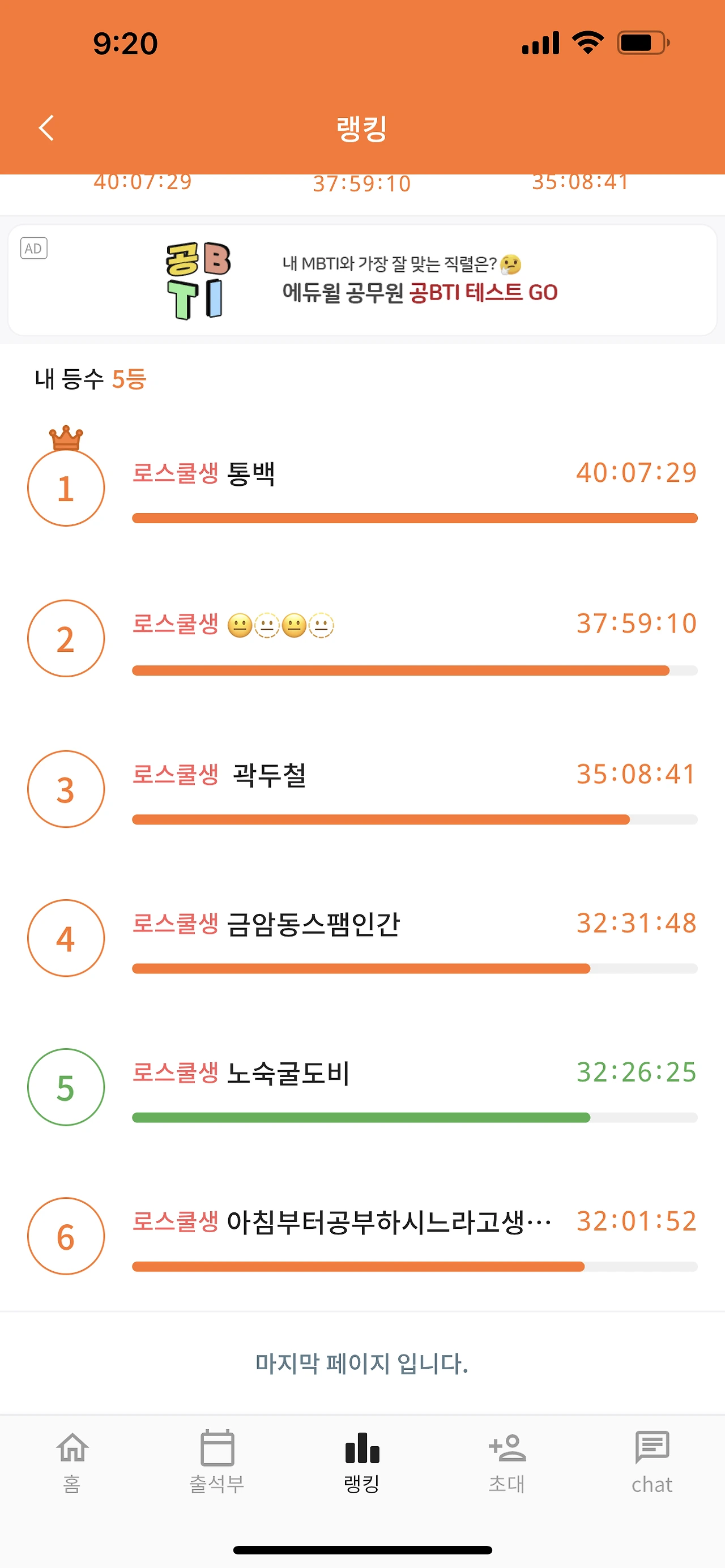725x1568 pixels.
Task: Select 금암동스팸인간 in the ranking list
Action: [362, 938]
